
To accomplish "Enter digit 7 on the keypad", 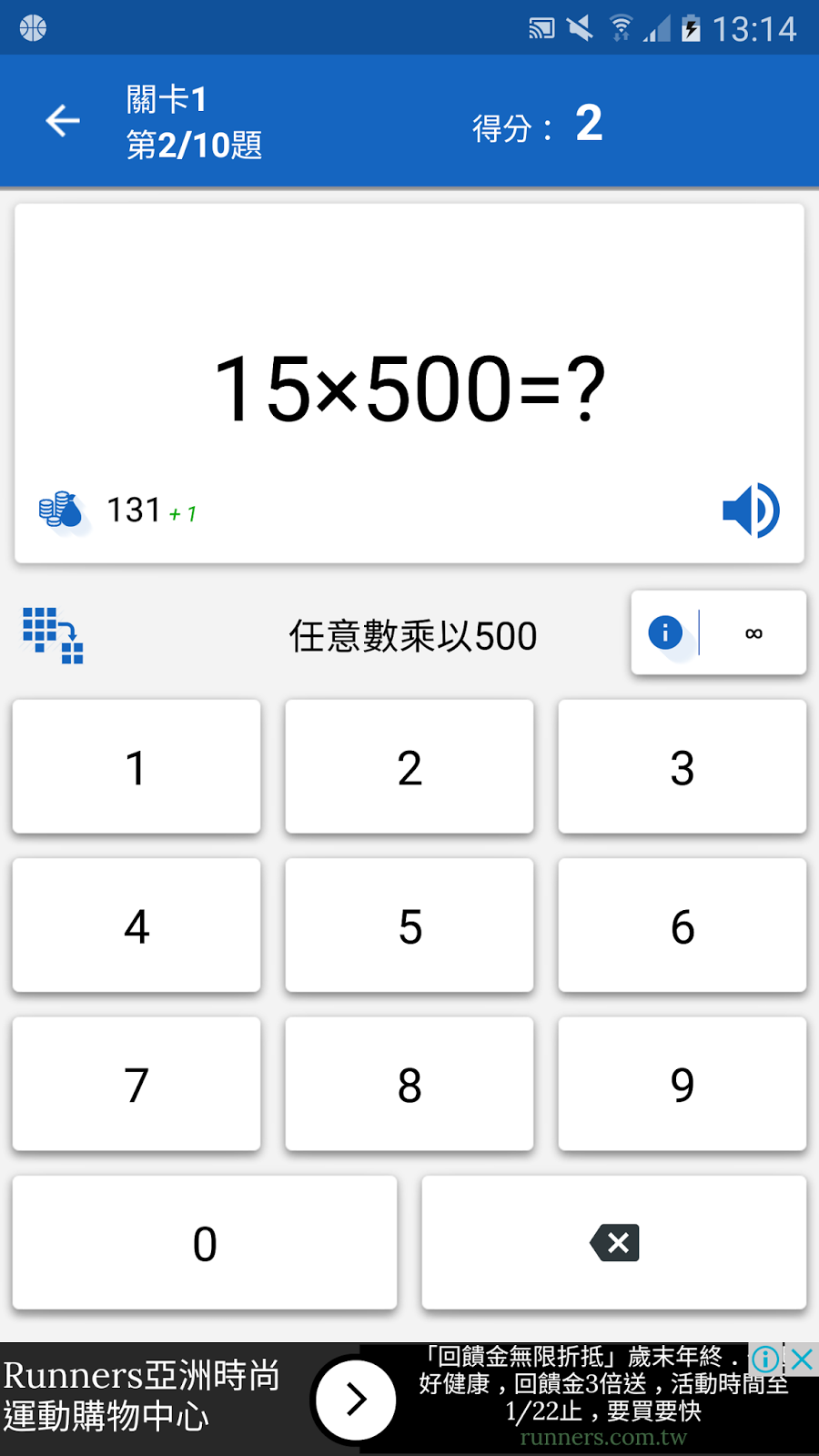I will (x=136, y=1084).
